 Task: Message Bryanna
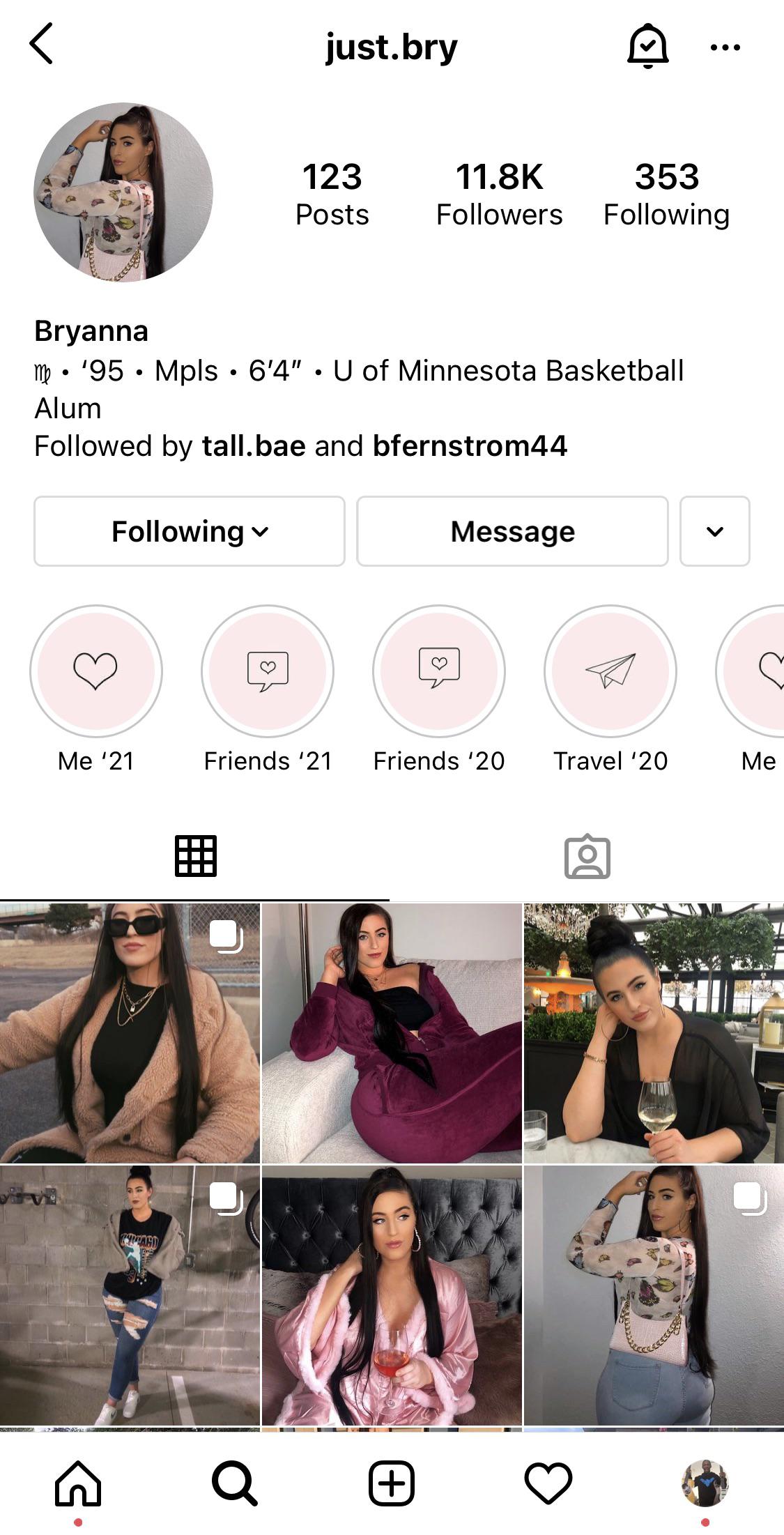(x=512, y=531)
